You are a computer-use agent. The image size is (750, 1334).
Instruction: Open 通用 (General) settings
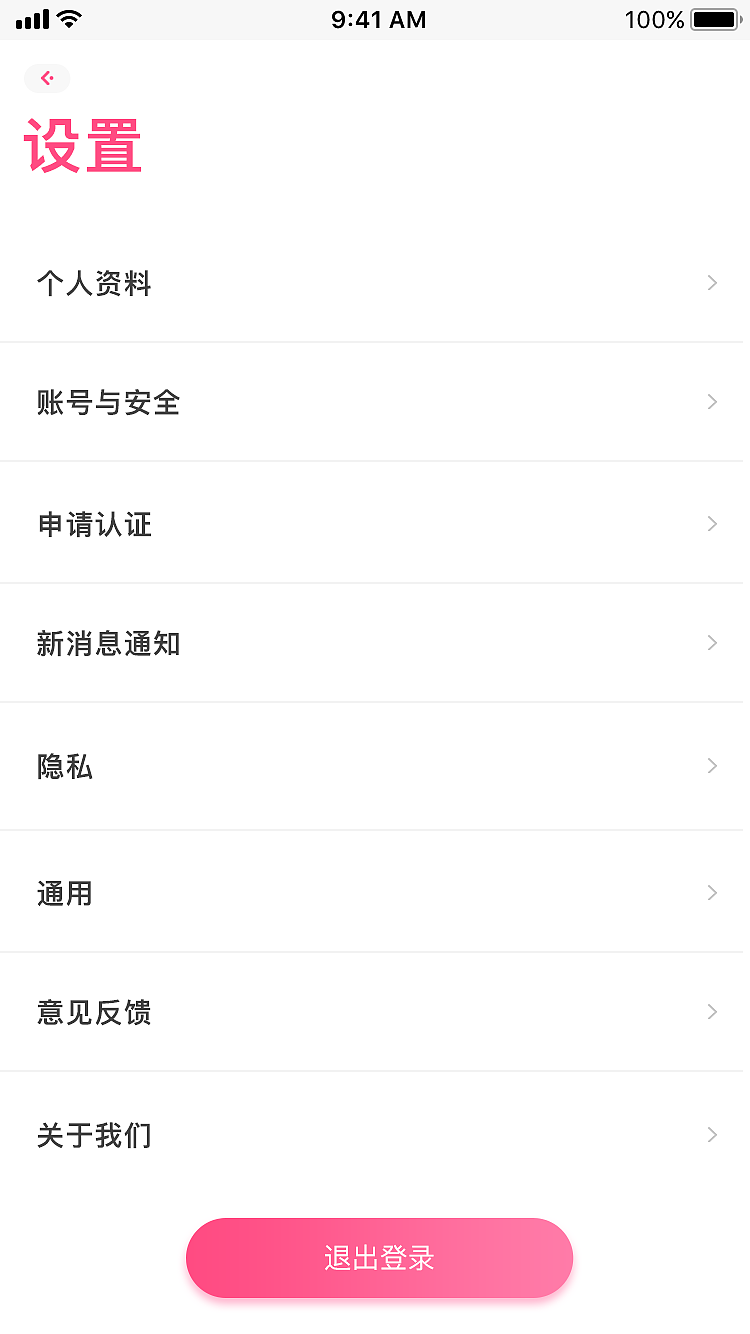[x=64, y=892]
